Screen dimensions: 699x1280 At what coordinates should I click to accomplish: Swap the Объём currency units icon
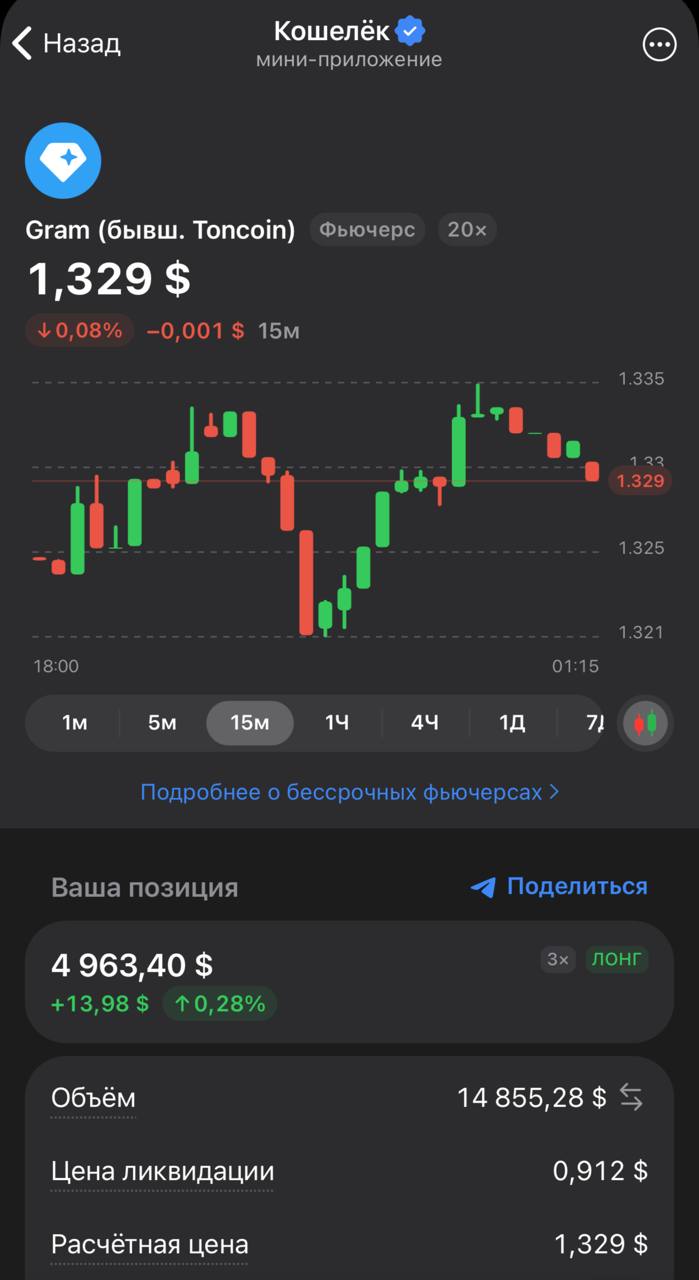coord(631,1097)
